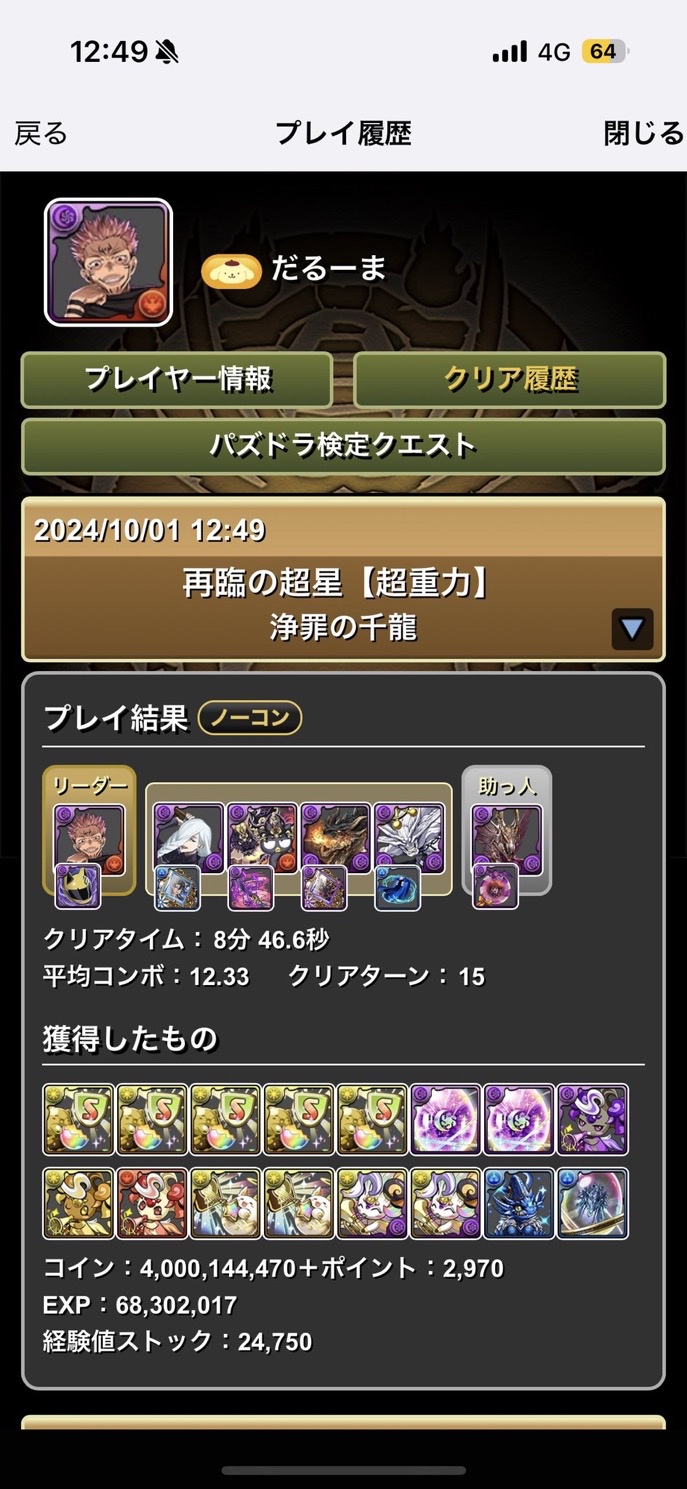Tap 戻る to go back
This screenshot has width=687, height=1489.
pyautogui.click(x=41, y=133)
